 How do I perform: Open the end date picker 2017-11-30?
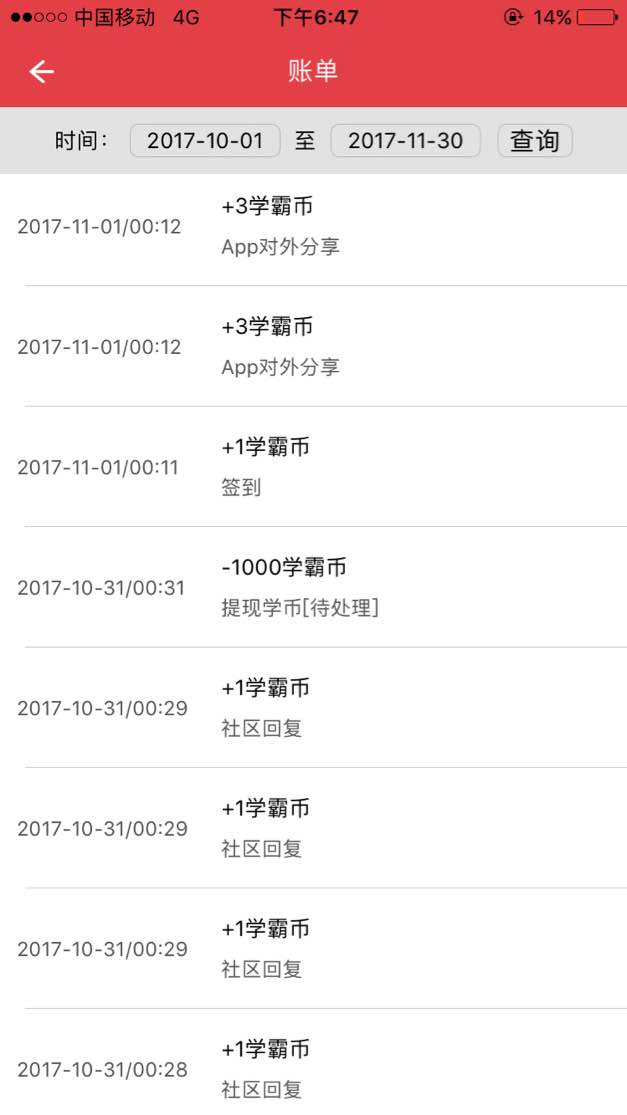405,141
